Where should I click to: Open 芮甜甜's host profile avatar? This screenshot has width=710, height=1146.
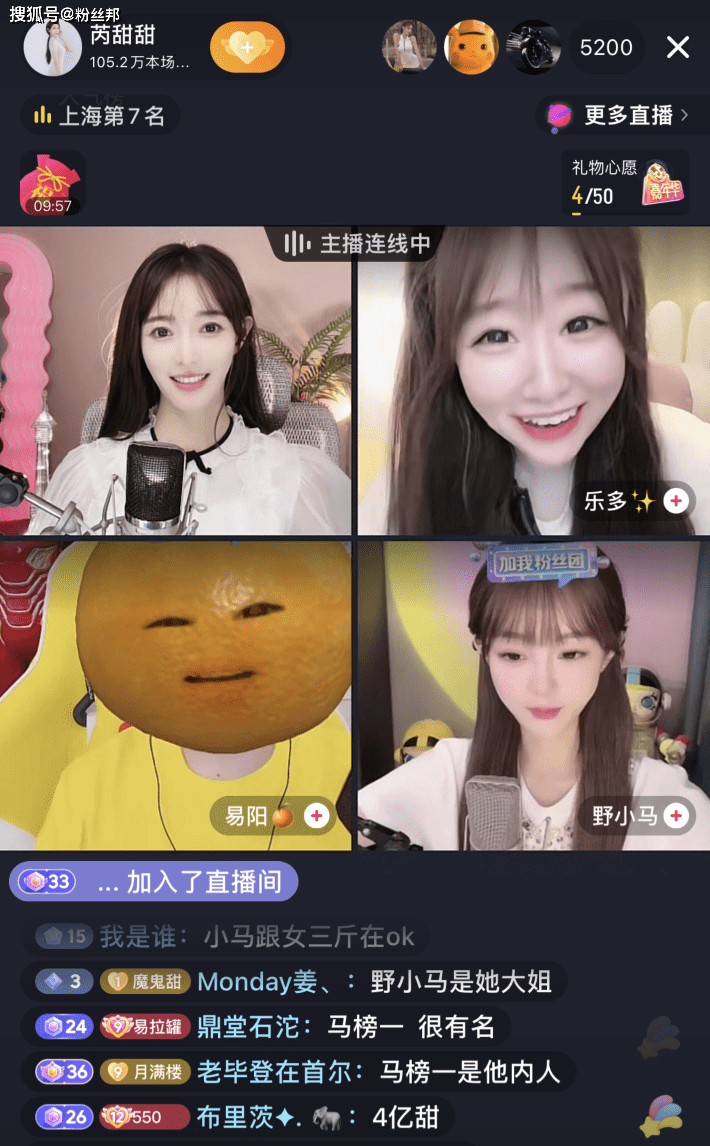(52, 47)
